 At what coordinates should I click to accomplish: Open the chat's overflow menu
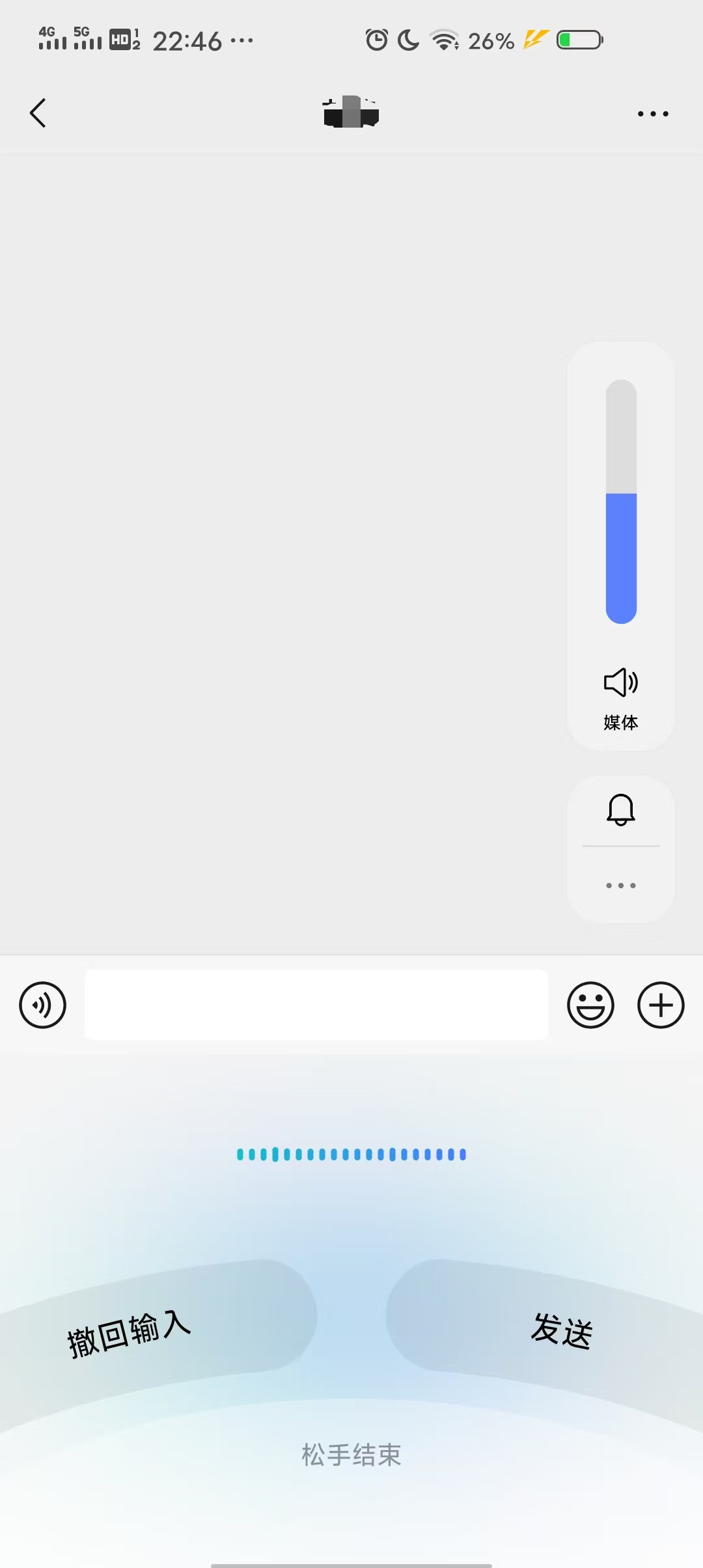[x=652, y=114]
